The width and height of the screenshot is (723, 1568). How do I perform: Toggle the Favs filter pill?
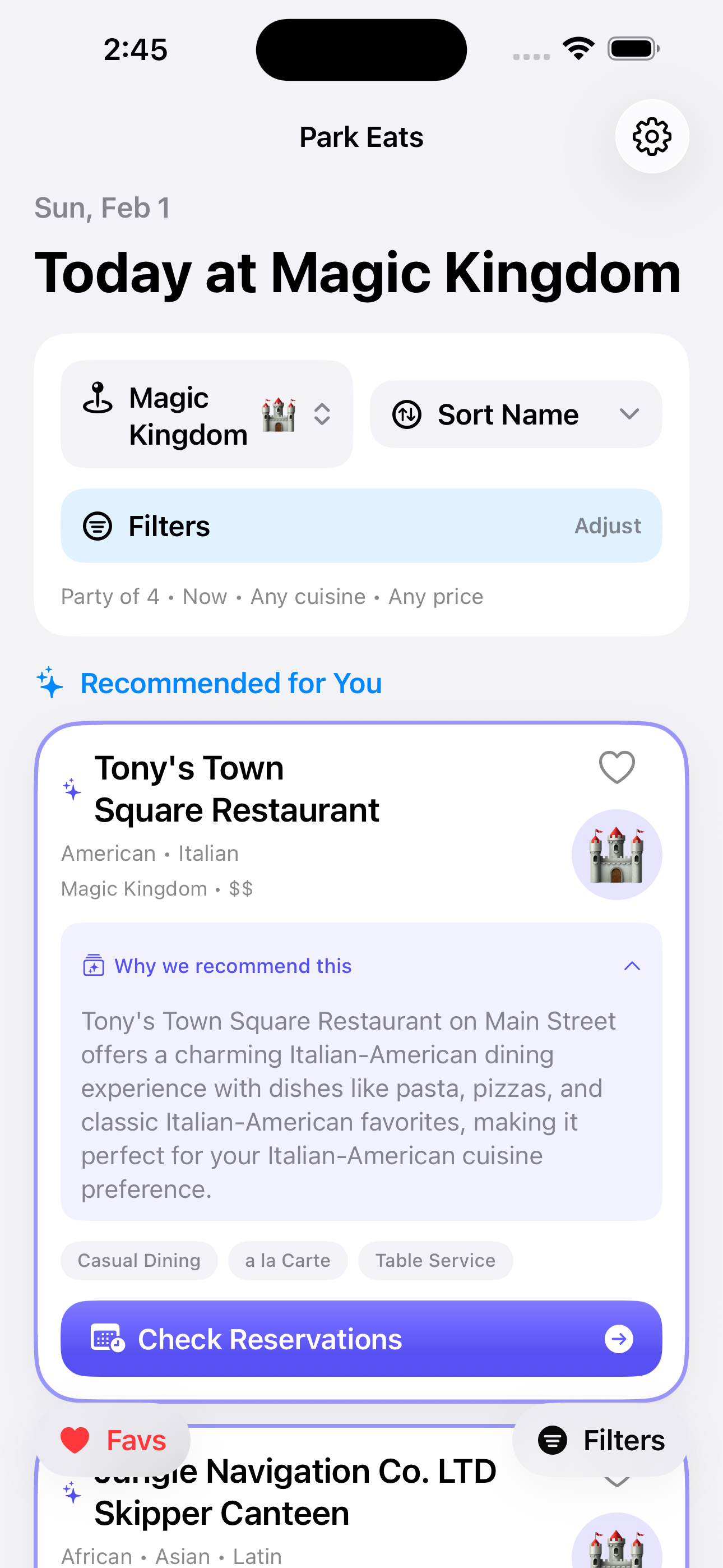click(113, 1440)
